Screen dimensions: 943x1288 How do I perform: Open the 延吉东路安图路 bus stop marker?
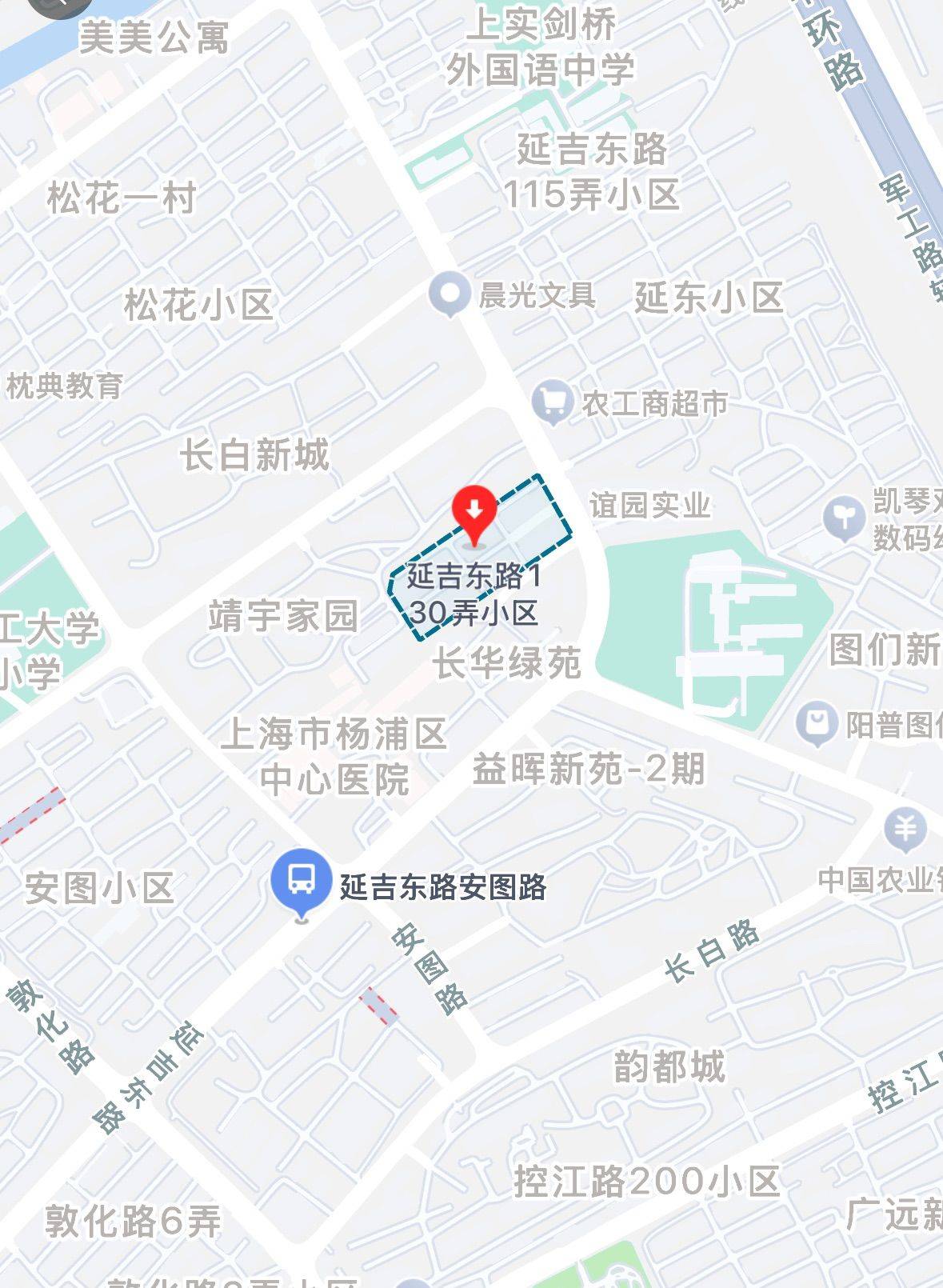click(301, 880)
